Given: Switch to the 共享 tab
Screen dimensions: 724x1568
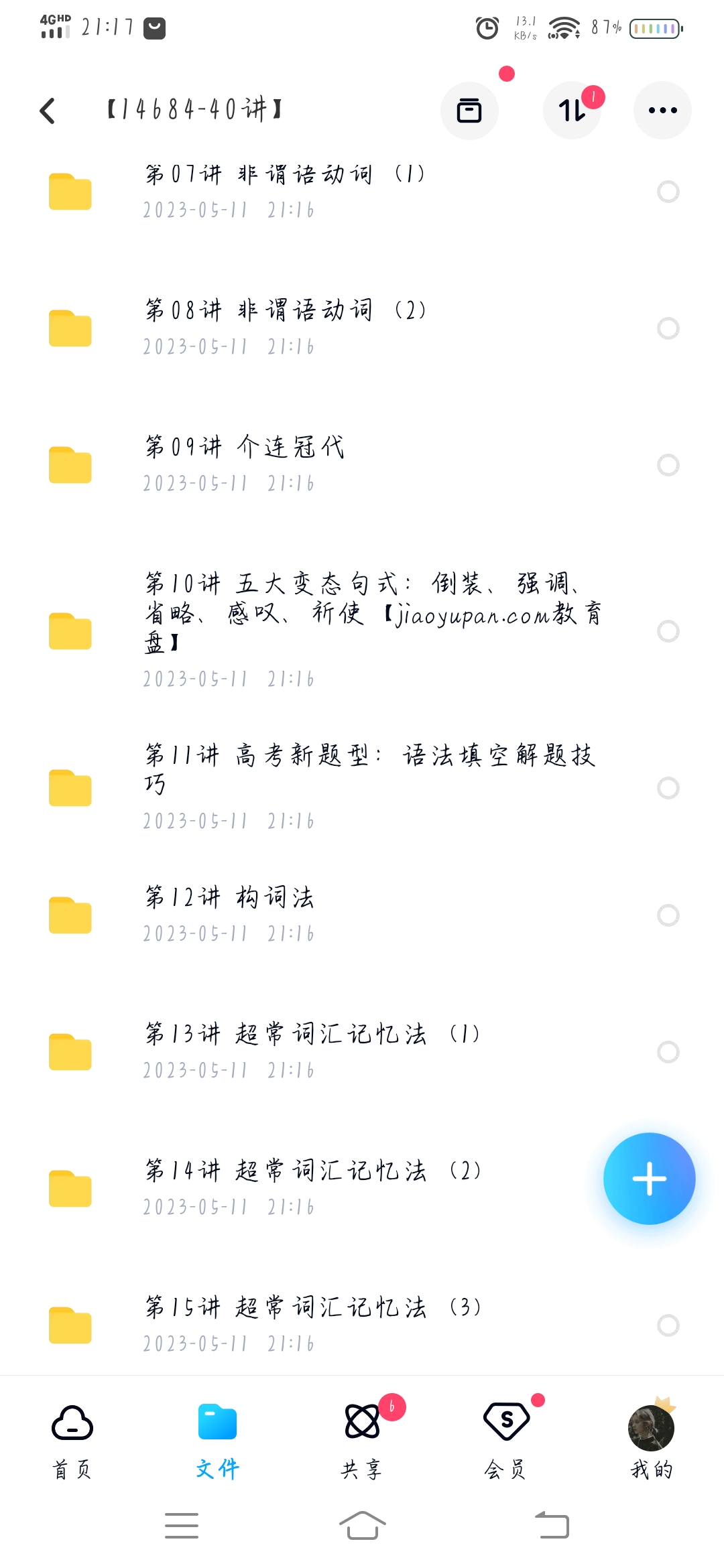Looking at the screenshot, I should pyautogui.click(x=362, y=1439).
